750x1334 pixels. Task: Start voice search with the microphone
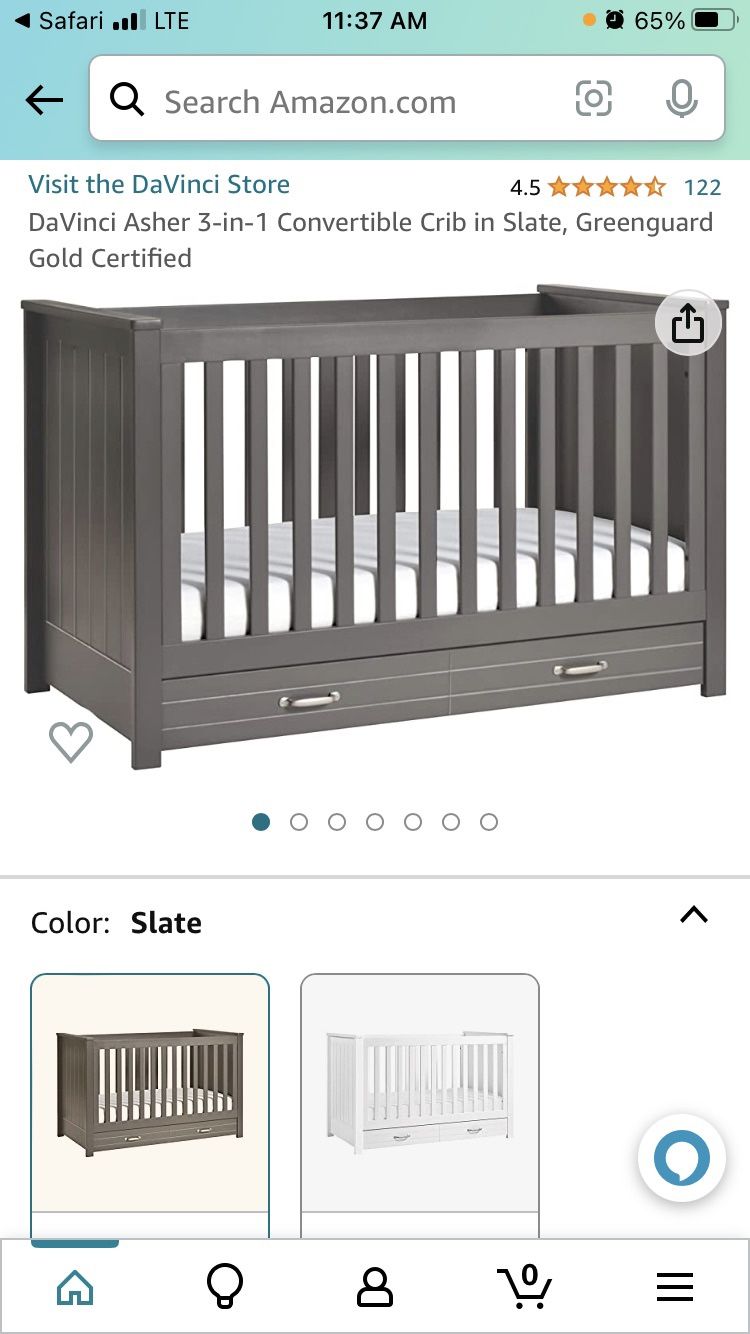tap(681, 99)
